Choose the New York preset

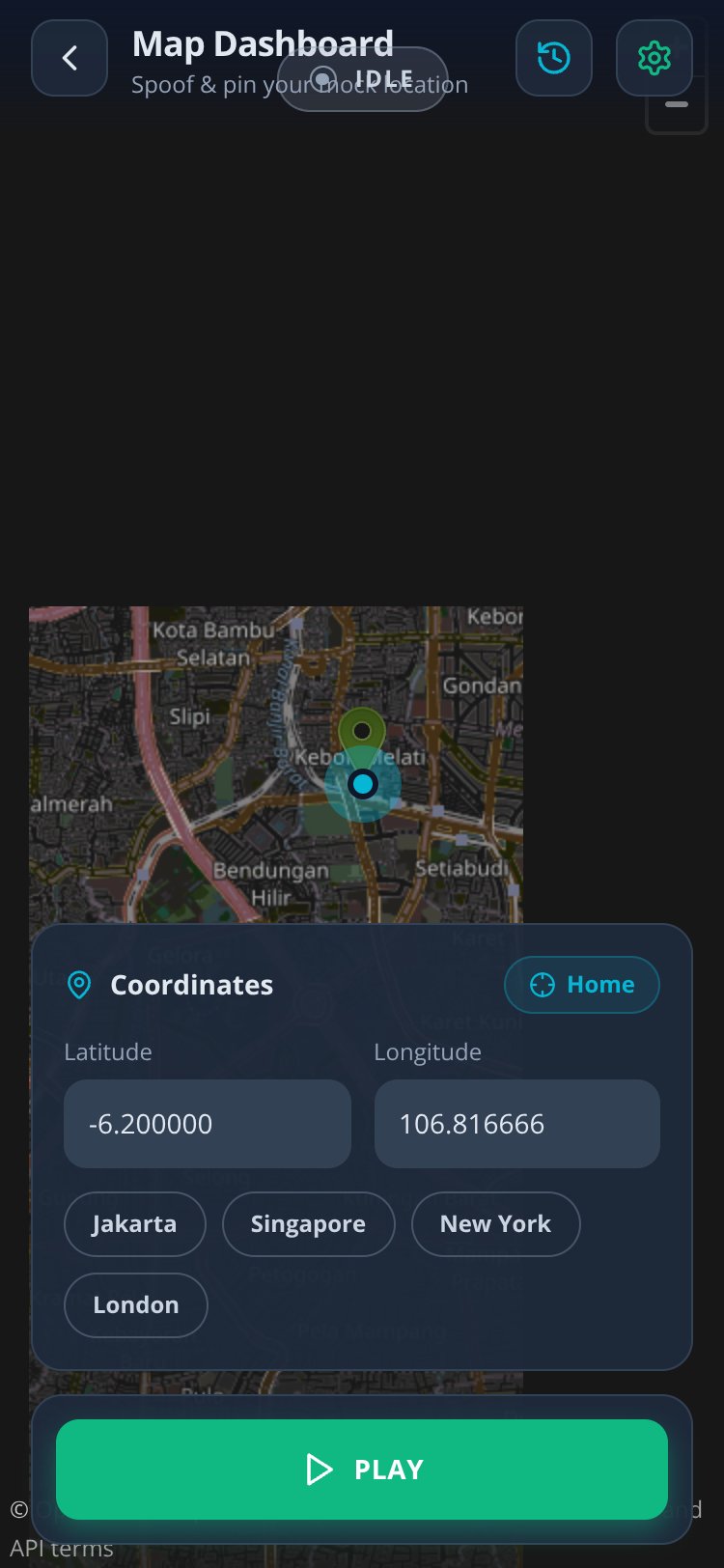tap(496, 1224)
